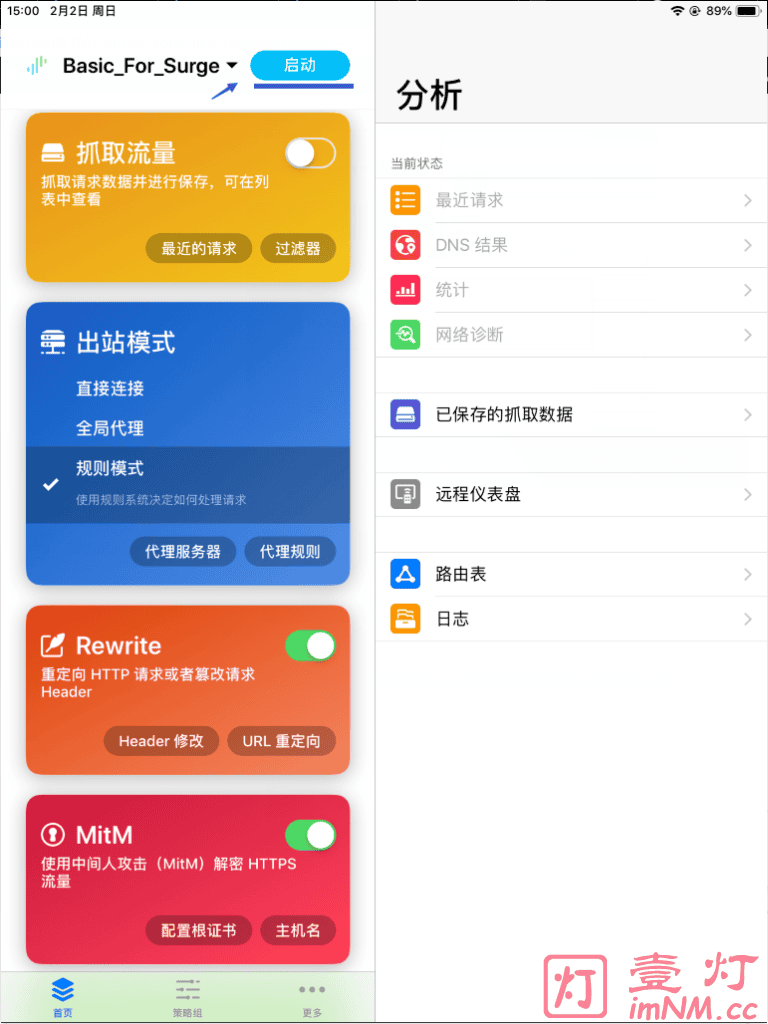Open the MitM 主机名 button
This screenshot has height=1024, width=768.
click(x=298, y=930)
